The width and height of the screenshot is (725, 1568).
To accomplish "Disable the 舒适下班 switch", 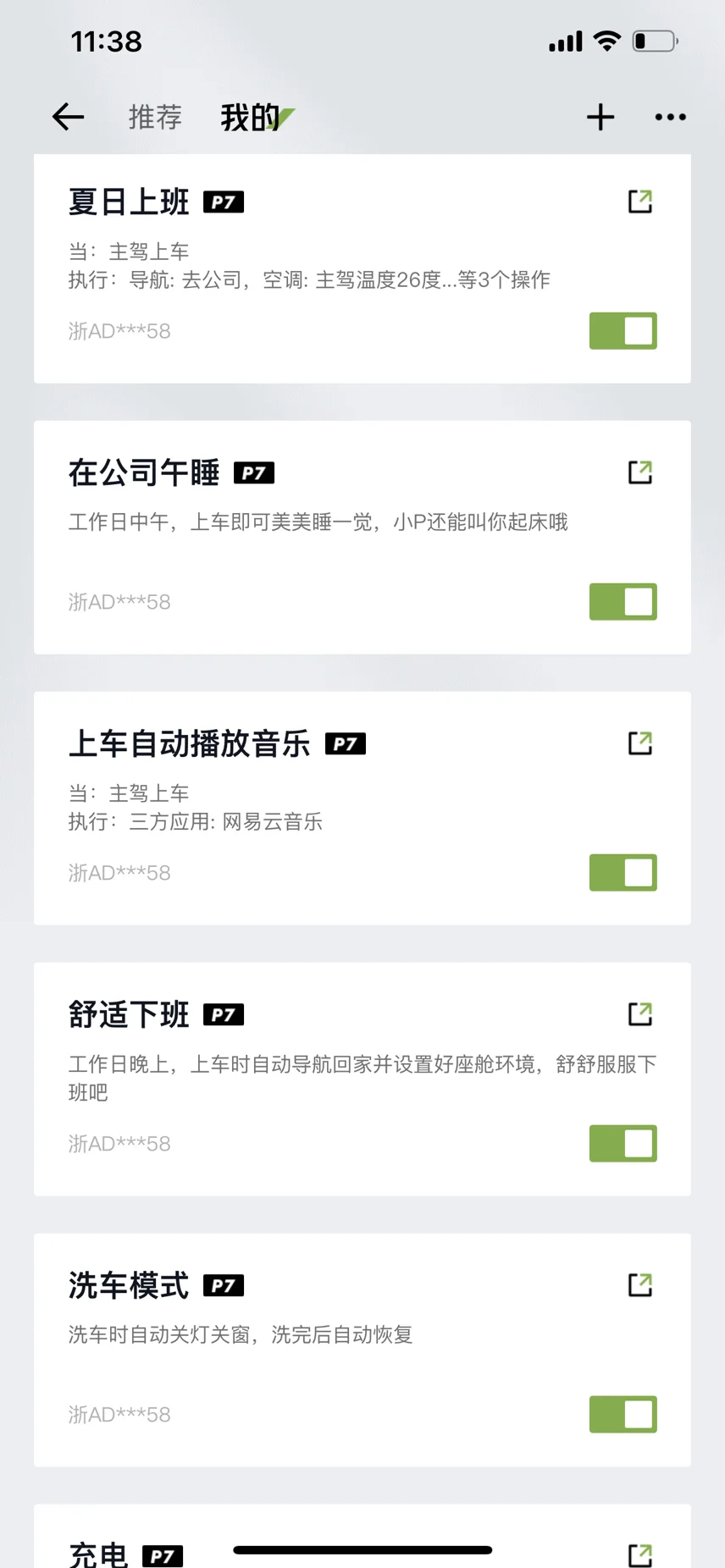I will (623, 1144).
